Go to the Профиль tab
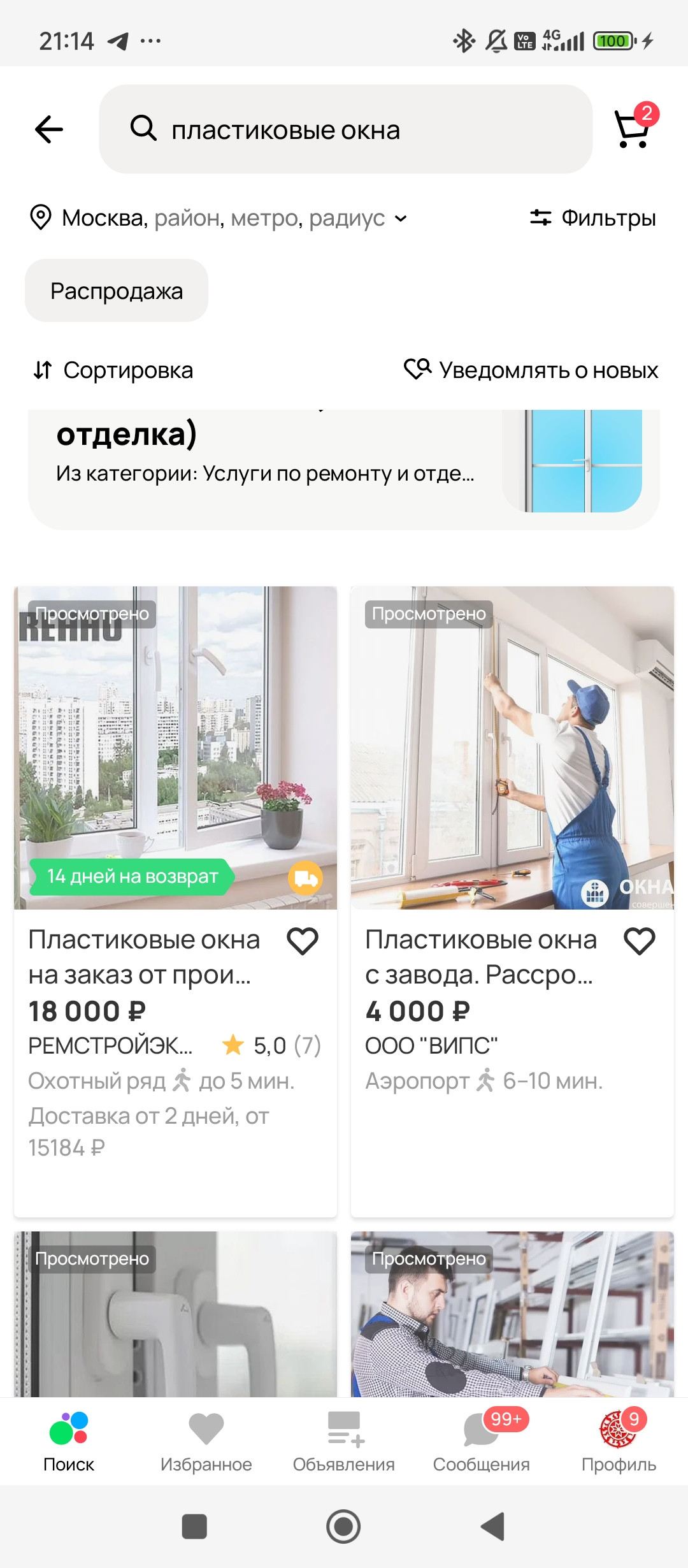688x1568 pixels. coord(619,1442)
